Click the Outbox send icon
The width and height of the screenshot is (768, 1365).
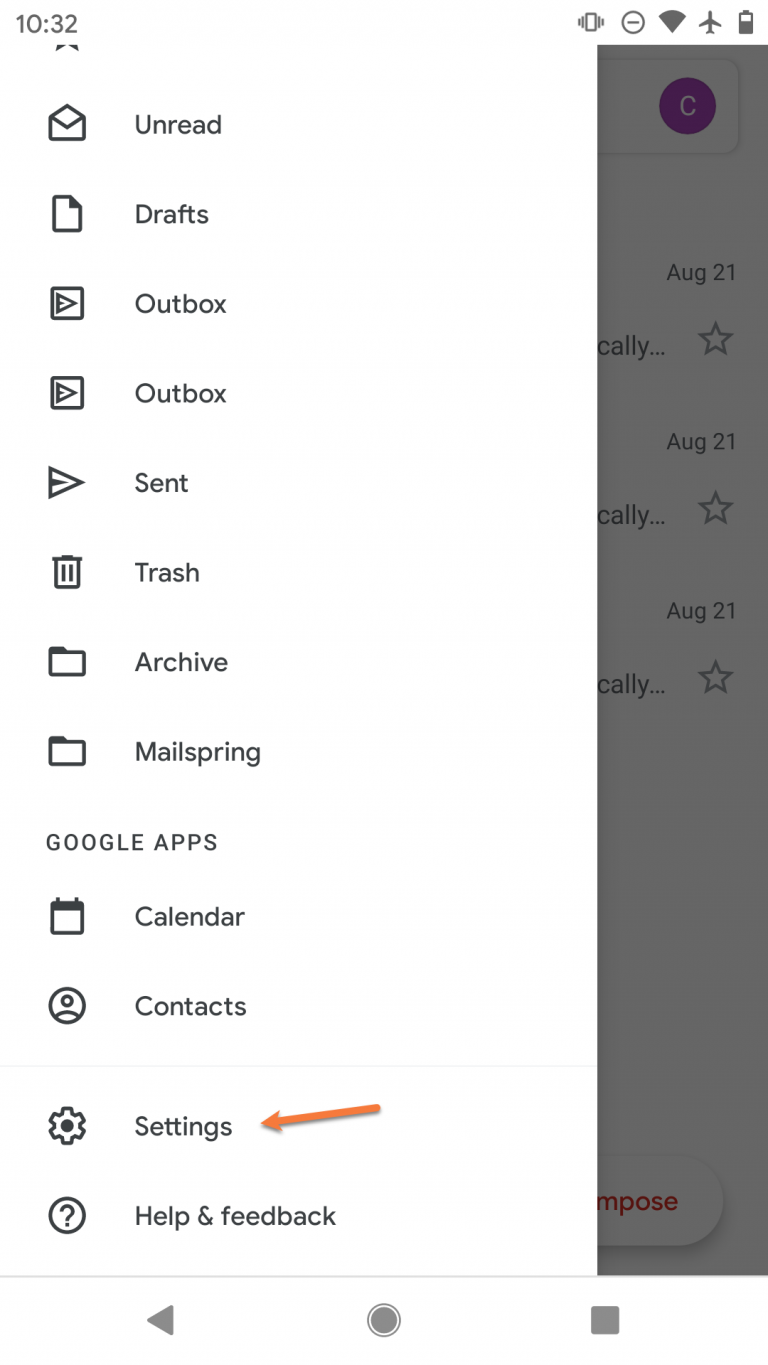[66, 303]
